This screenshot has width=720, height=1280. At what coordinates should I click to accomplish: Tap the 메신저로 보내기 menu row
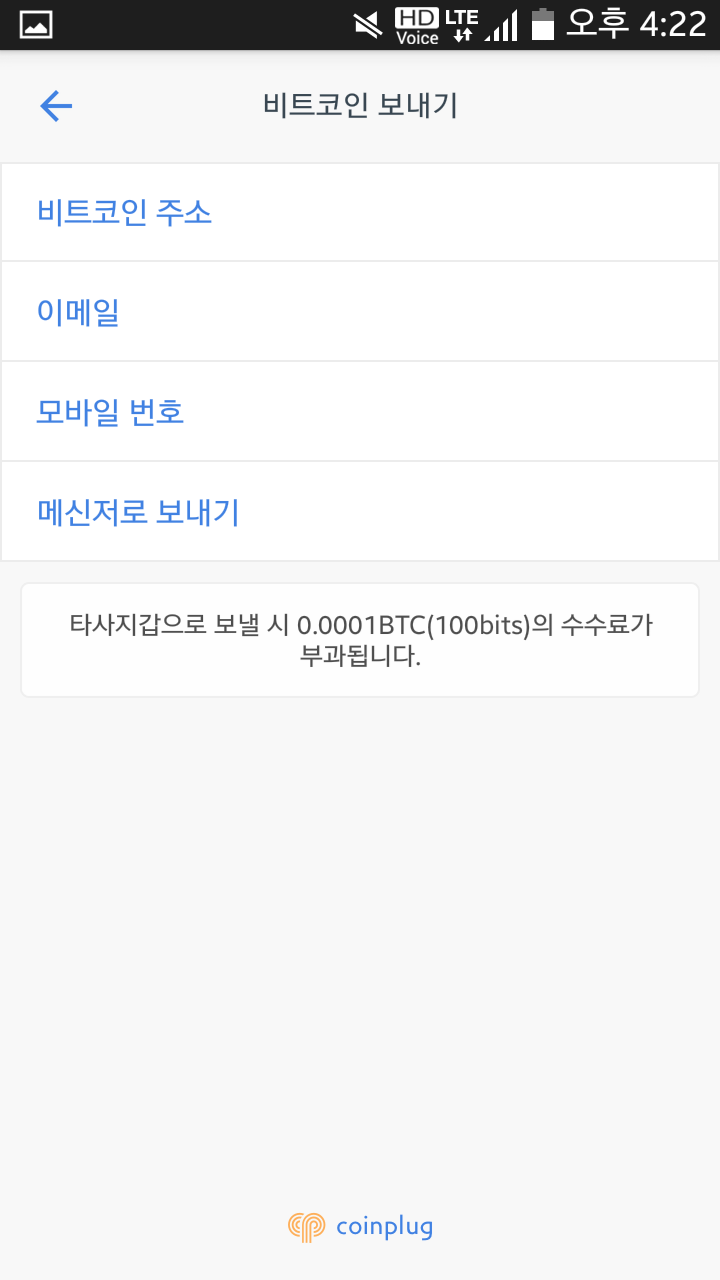click(360, 511)
